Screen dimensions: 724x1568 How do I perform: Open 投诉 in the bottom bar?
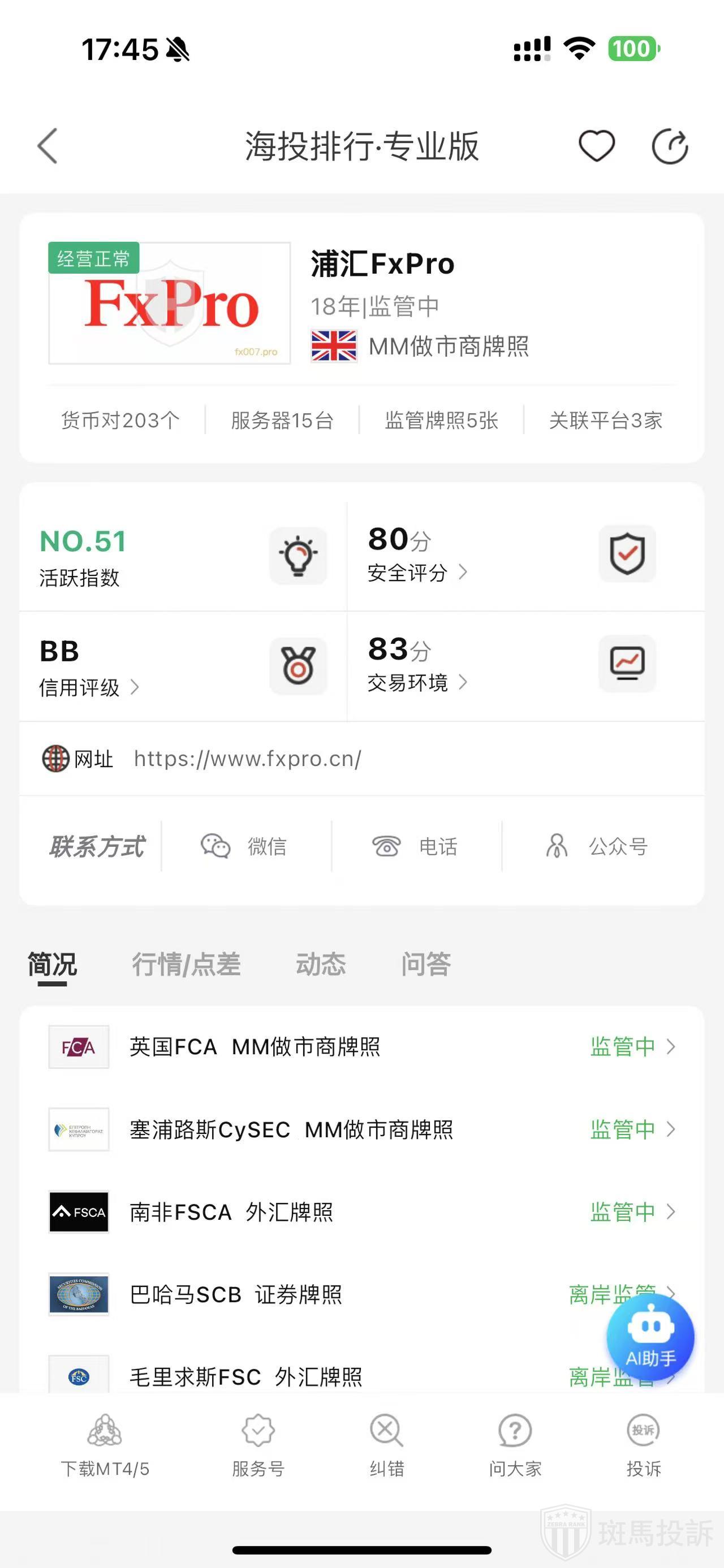point(644,1446)
